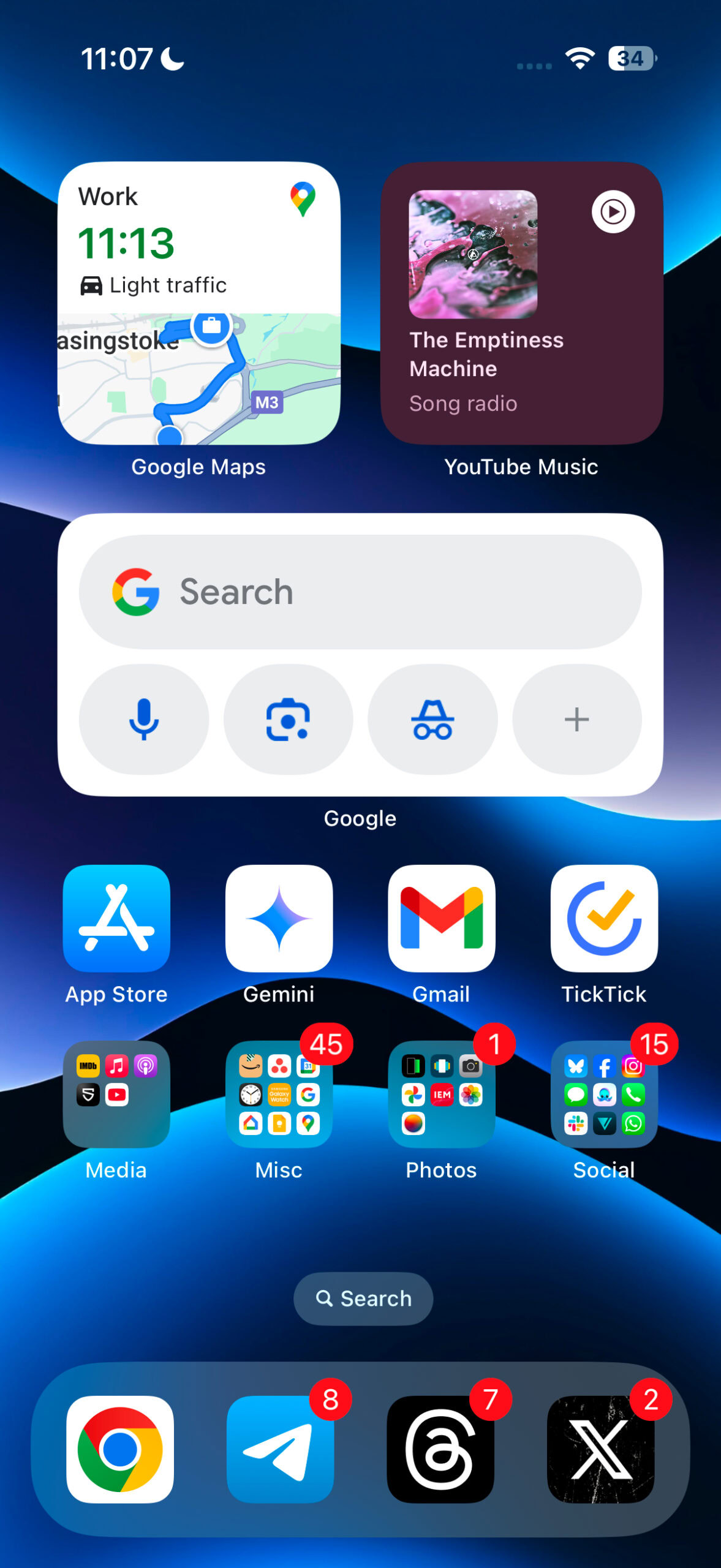The height and width of the screenshot is (1568, 721).
Task: Open the Media folder
Action: (116, 1094)
